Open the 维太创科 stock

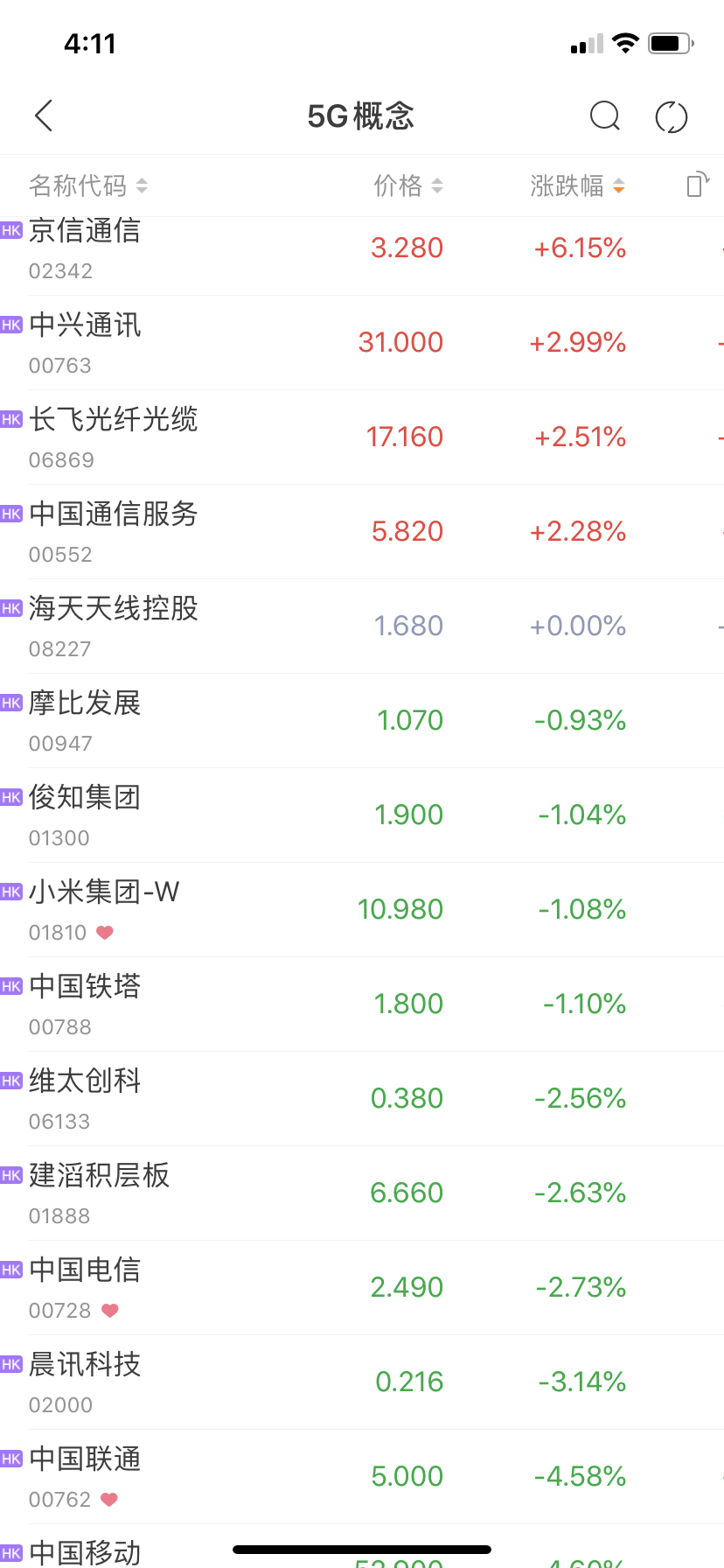pos(362,1099)
